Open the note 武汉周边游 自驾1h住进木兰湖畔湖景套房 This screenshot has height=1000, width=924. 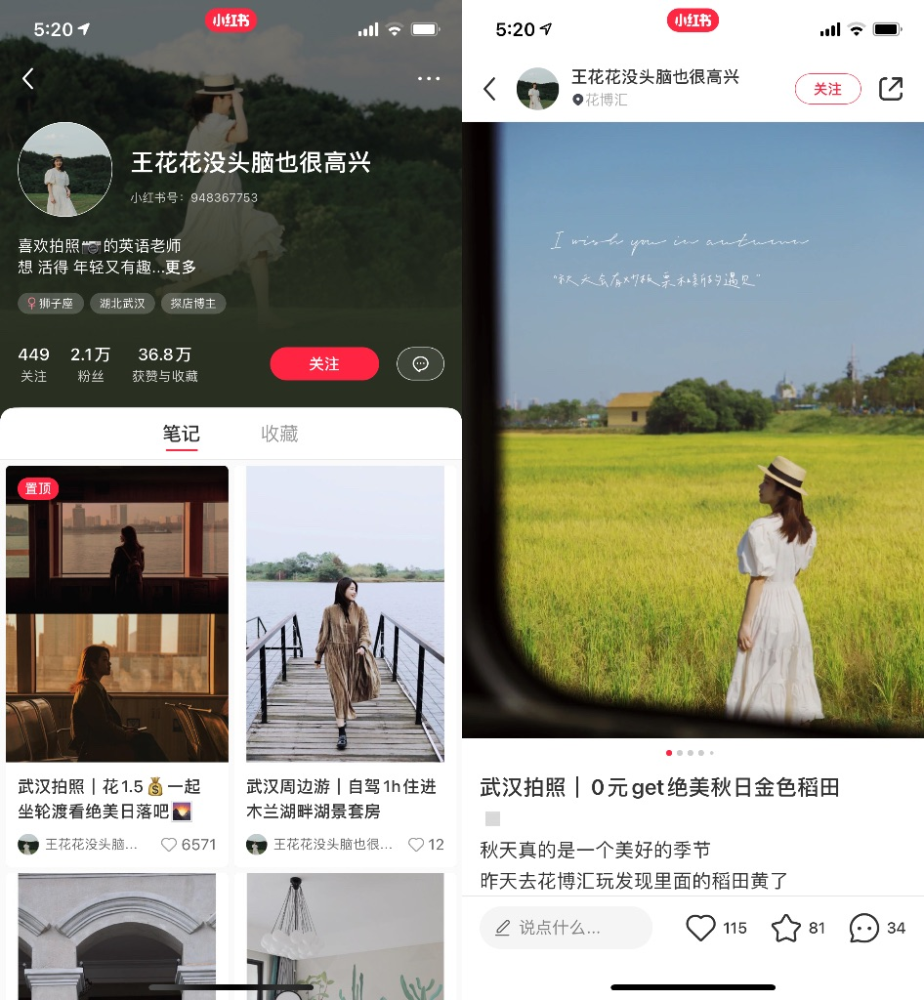tap(345, 613)
